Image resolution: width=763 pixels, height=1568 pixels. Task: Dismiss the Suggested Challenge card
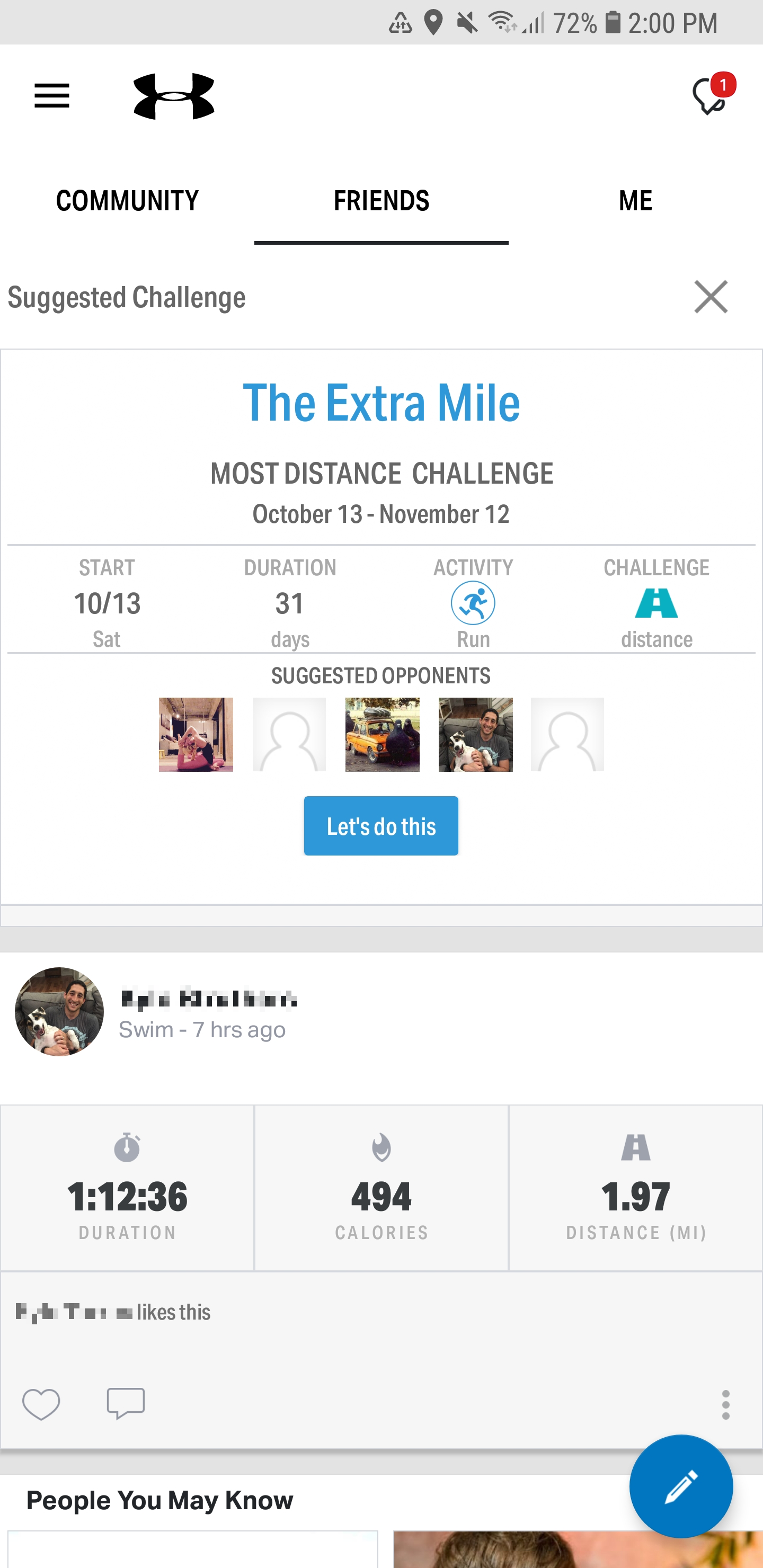click(x=711, y=297)
